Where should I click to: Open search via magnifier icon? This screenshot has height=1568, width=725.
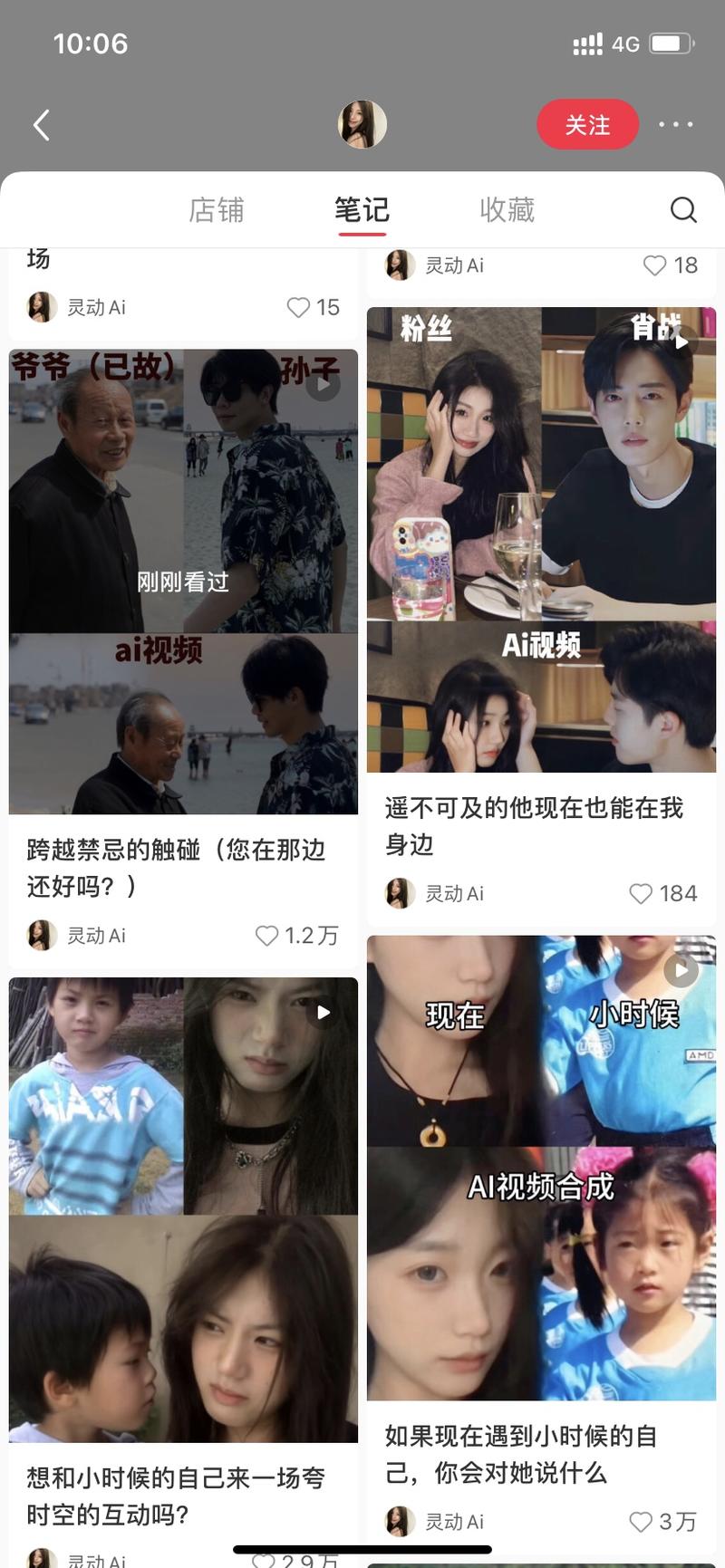pos(683,210)
